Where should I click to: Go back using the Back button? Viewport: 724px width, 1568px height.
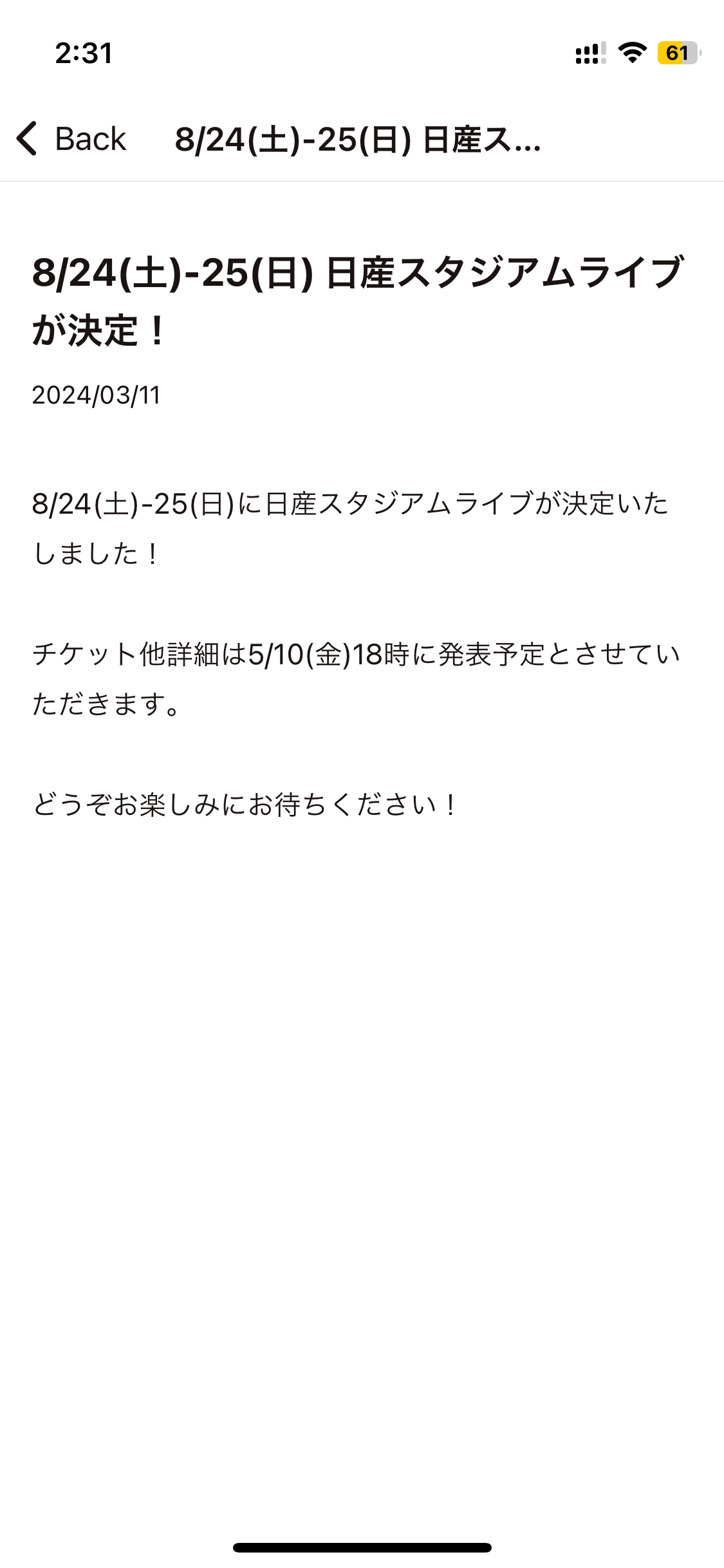click(x=71, y=138)
